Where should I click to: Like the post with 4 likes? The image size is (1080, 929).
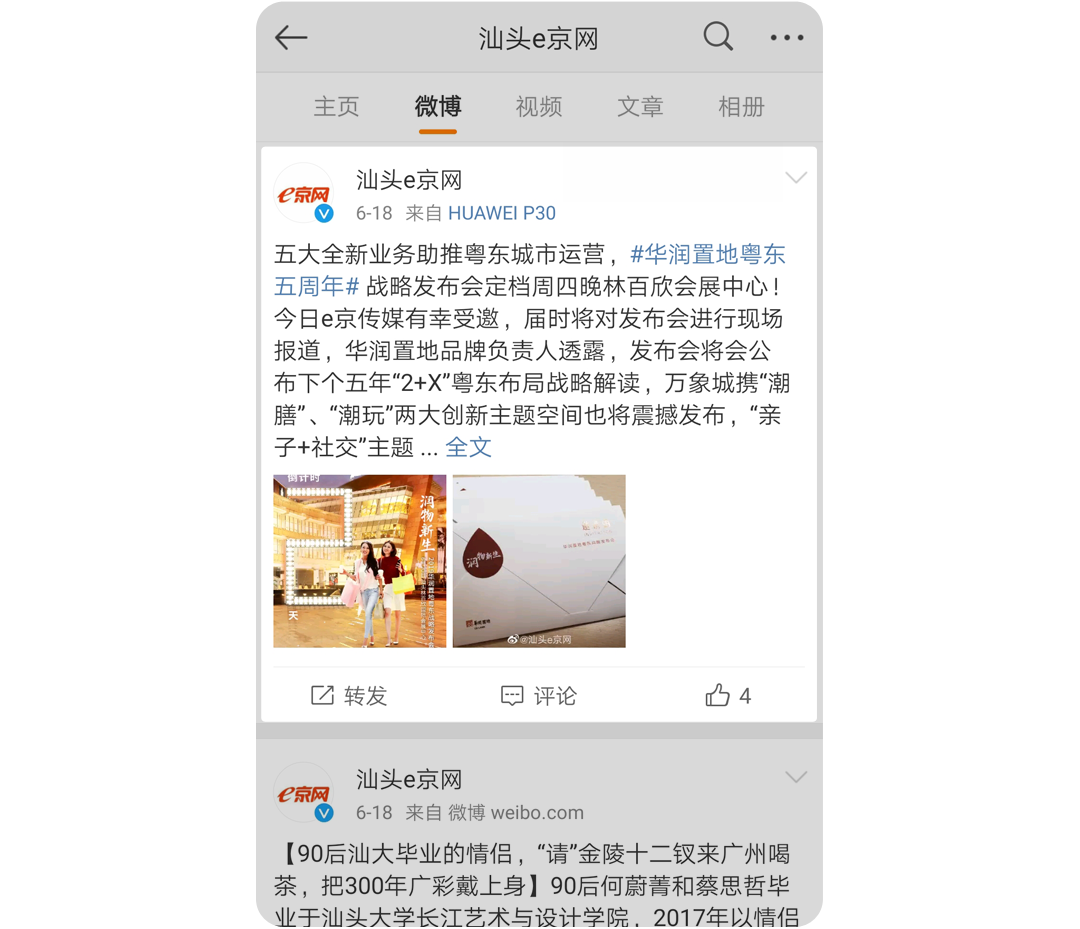(x=727, y=696)
